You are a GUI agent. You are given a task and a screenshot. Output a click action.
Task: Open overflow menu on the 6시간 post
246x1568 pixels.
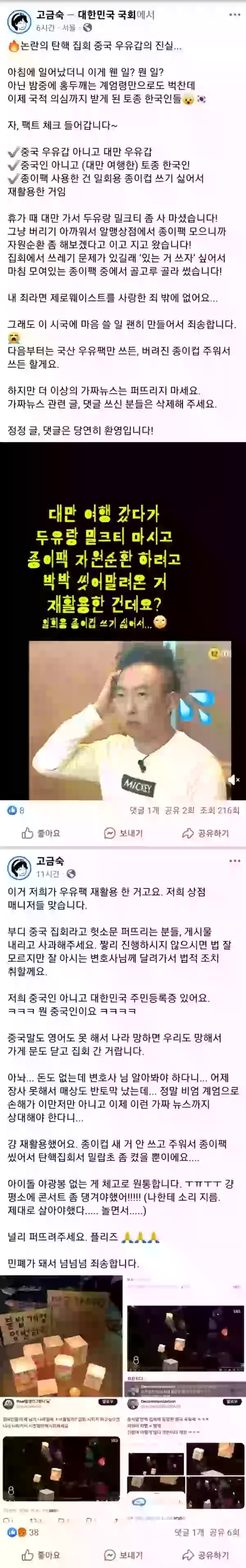tap(235, 14)
